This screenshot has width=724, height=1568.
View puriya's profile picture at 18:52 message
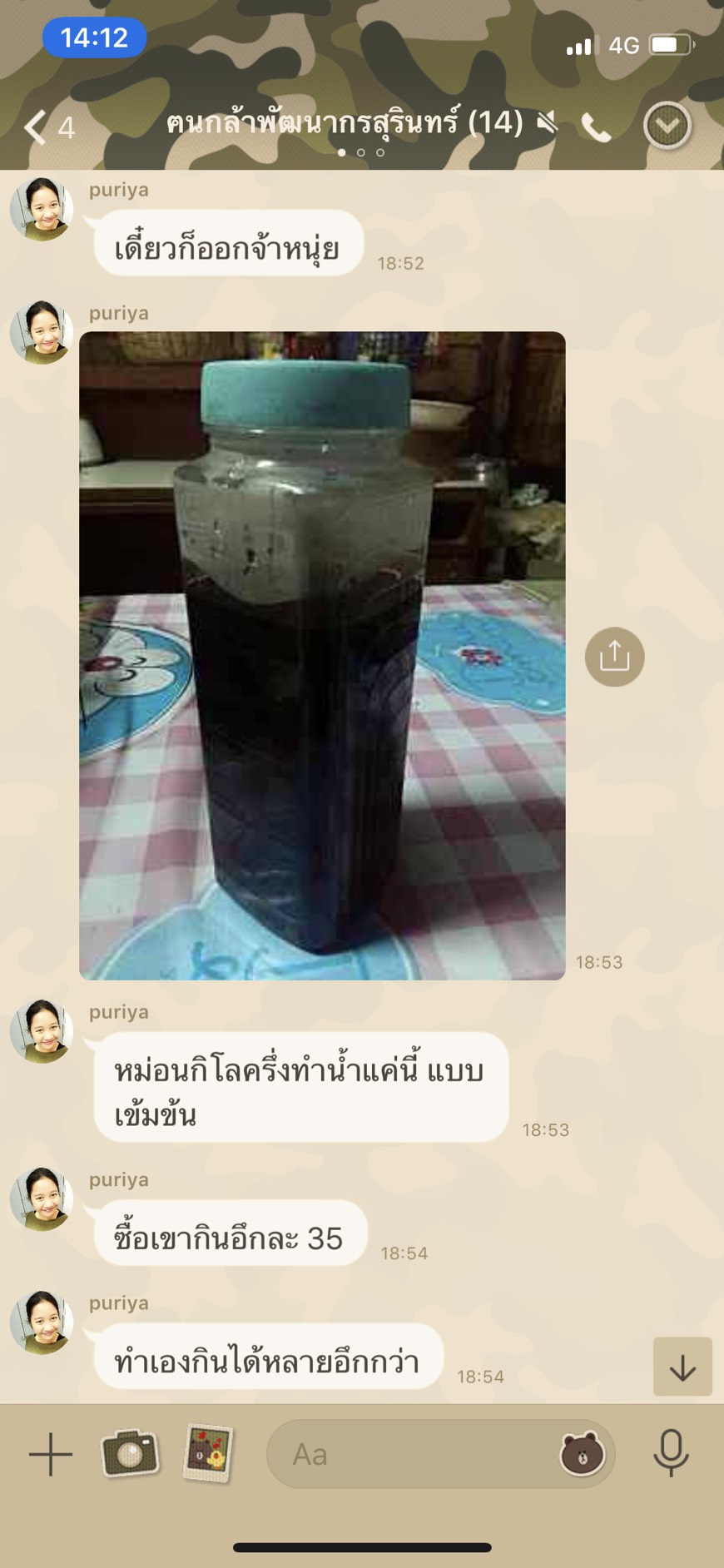click(x=42, y=208)
